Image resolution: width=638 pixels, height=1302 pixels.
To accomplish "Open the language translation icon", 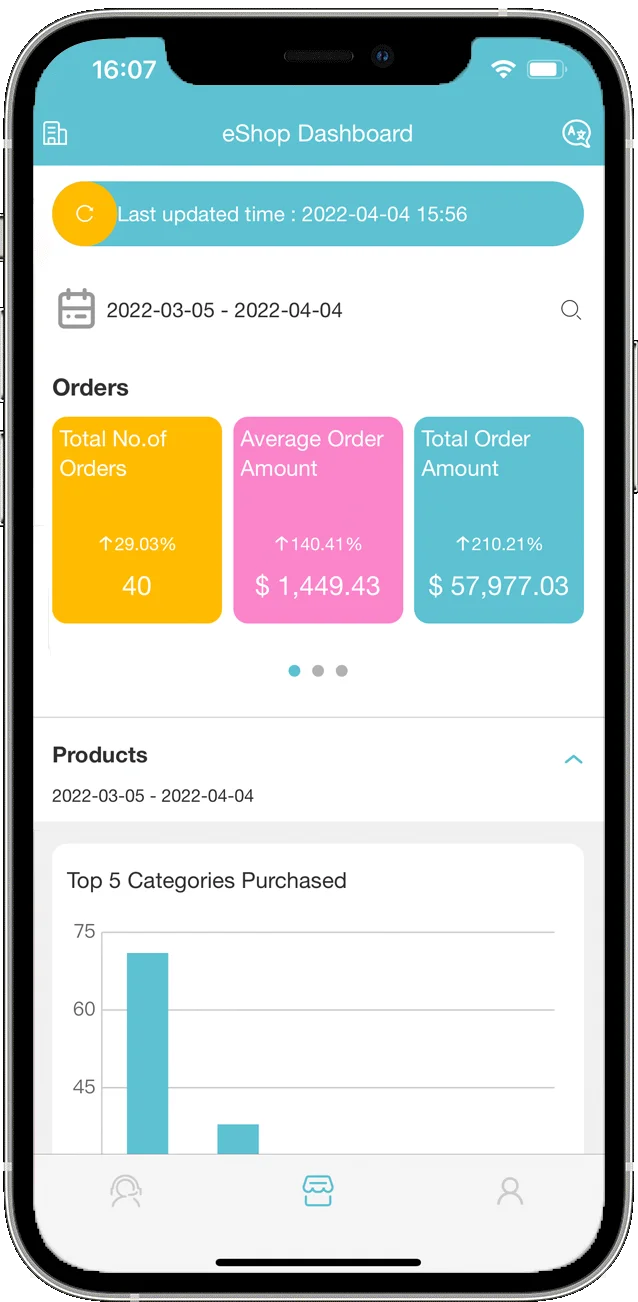I will pos(576,133).
